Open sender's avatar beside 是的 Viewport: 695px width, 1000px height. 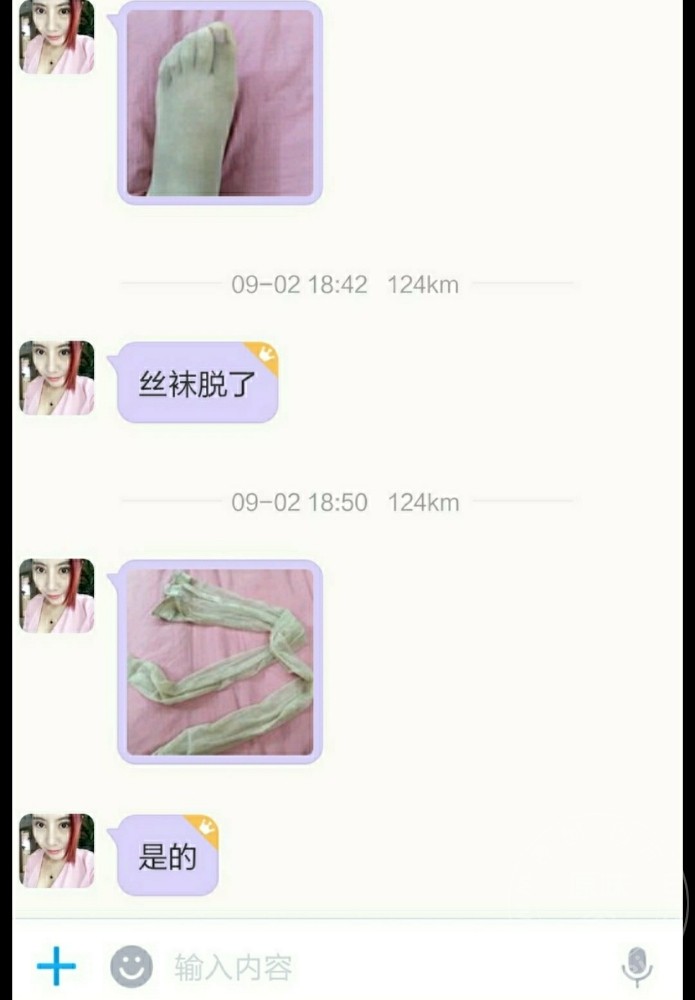click(x=57, y=850)
